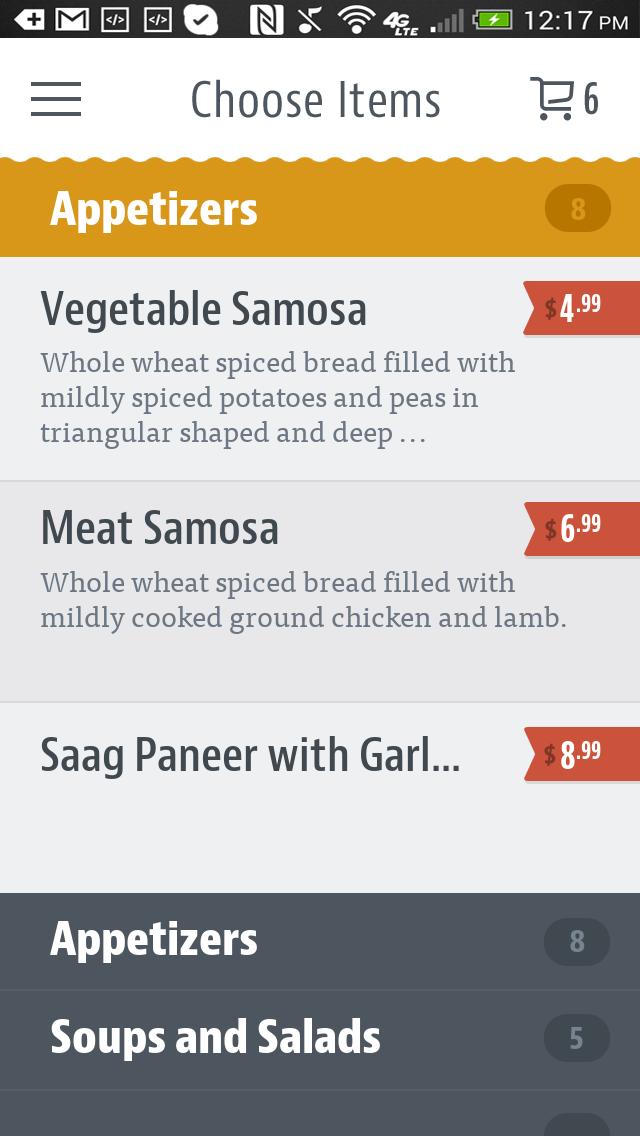Choose the Meat Samosa item
Screen dimensions: 640x1136
point(280,590)
